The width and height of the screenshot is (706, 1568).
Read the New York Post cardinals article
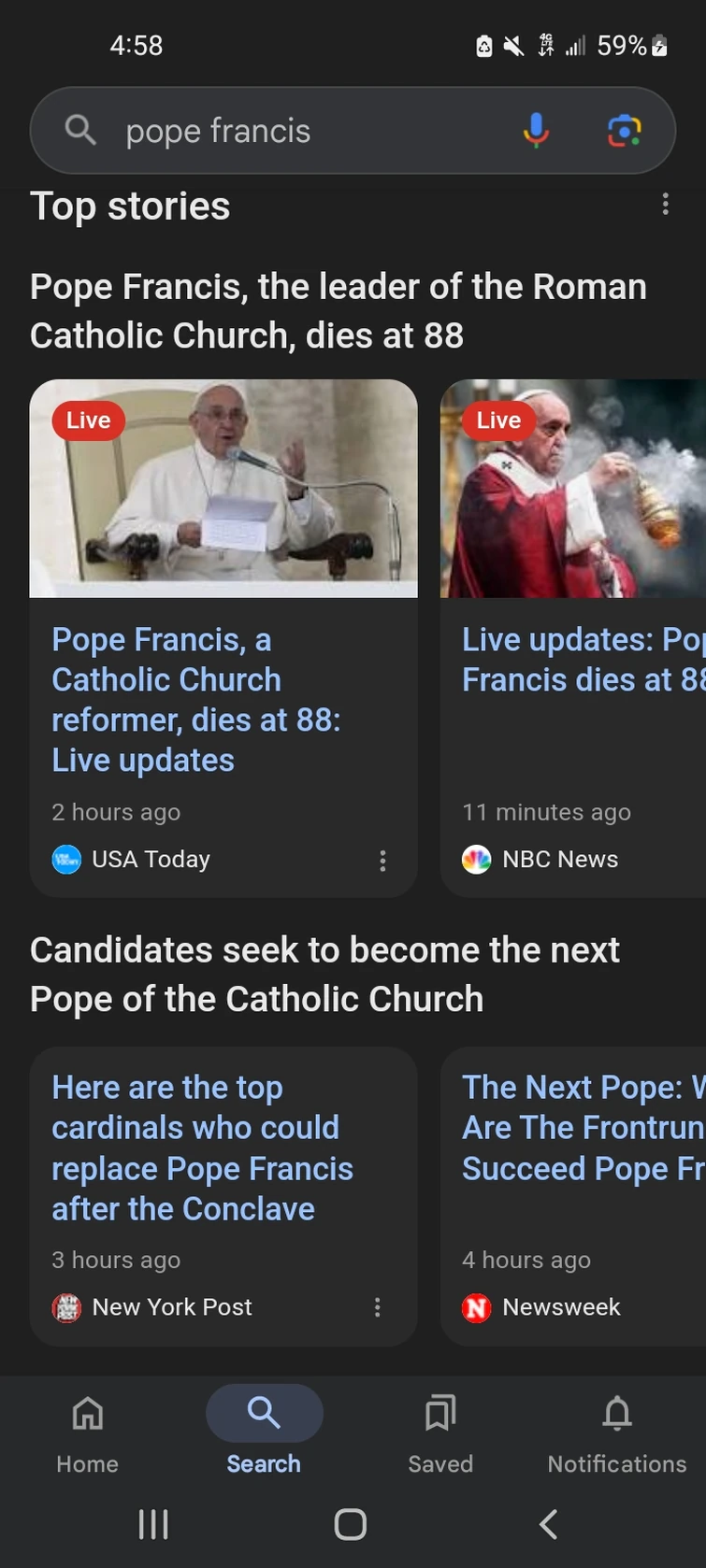point(201,1147)
